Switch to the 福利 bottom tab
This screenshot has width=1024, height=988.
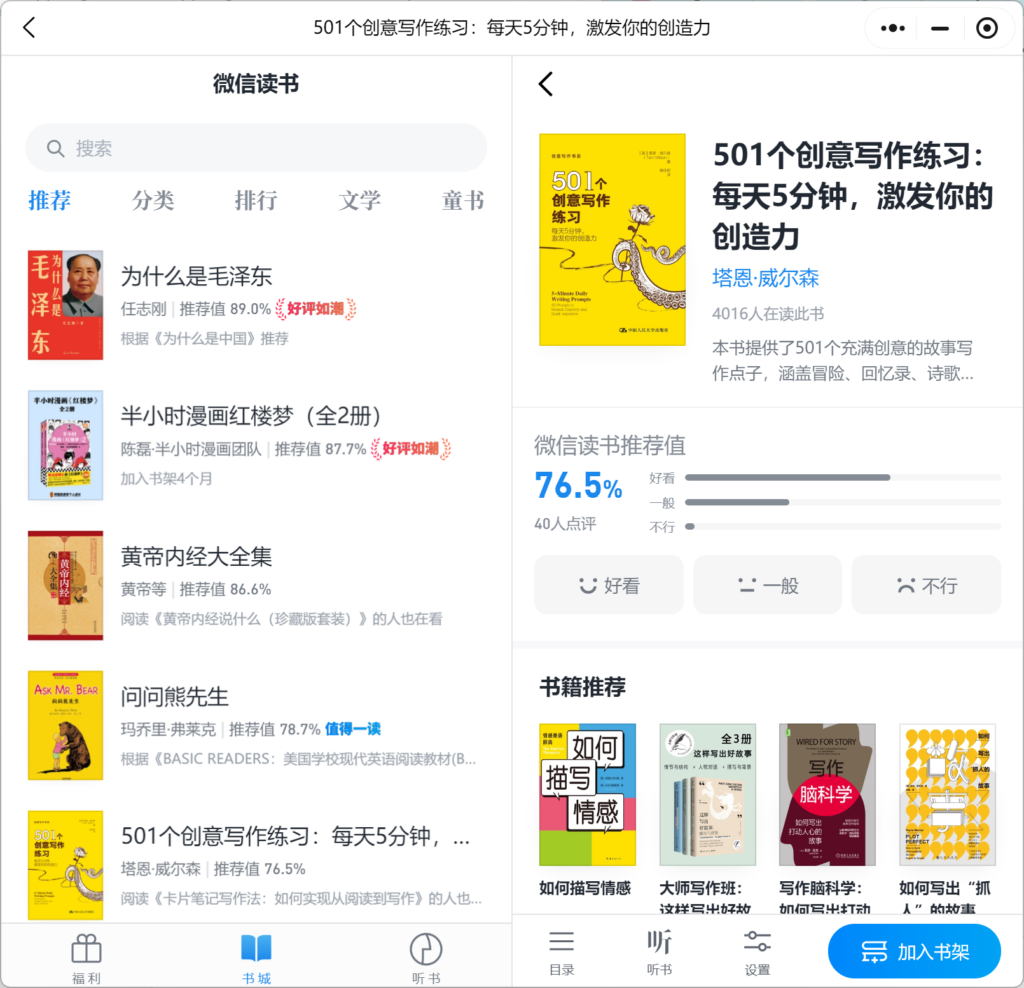click(x=86, y=957)
